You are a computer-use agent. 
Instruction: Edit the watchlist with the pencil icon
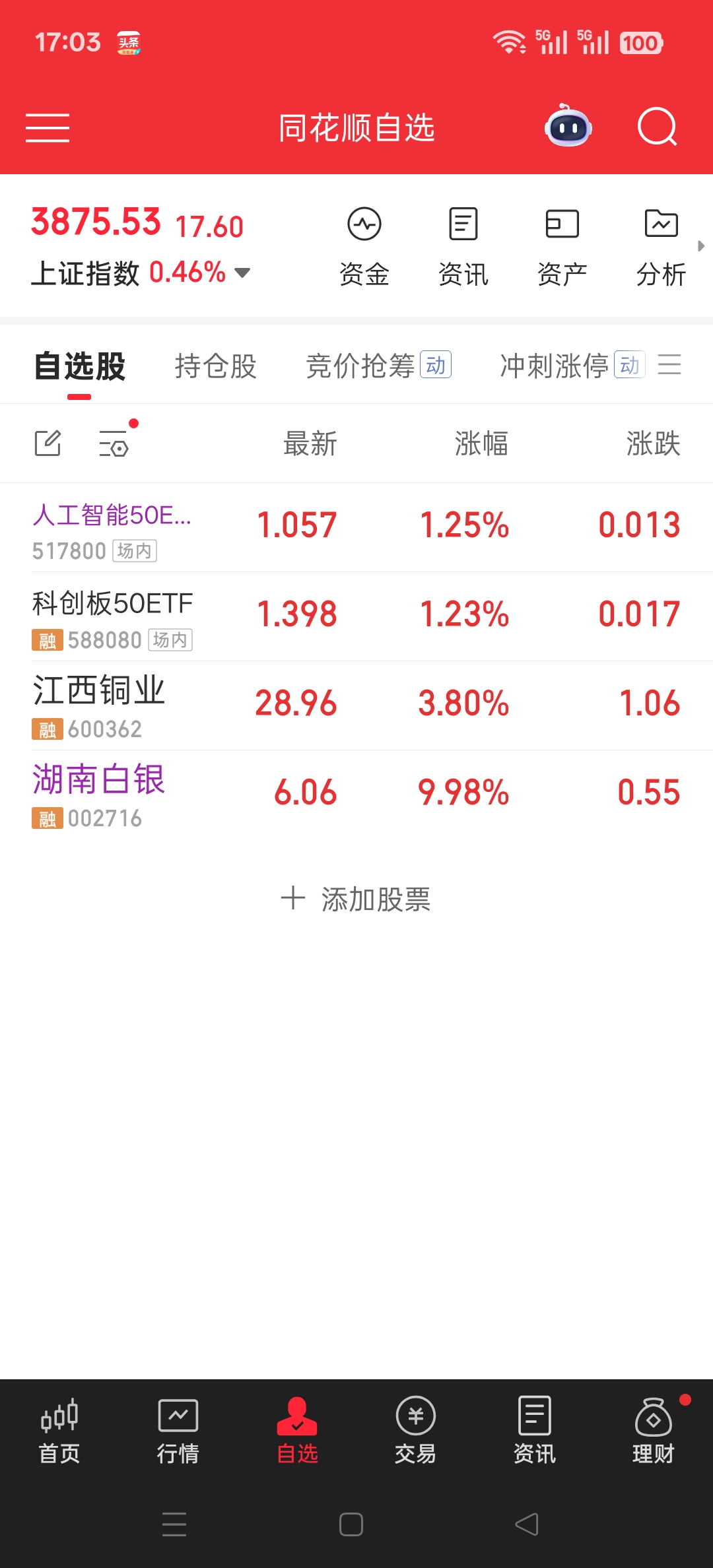tap(48, 443)
